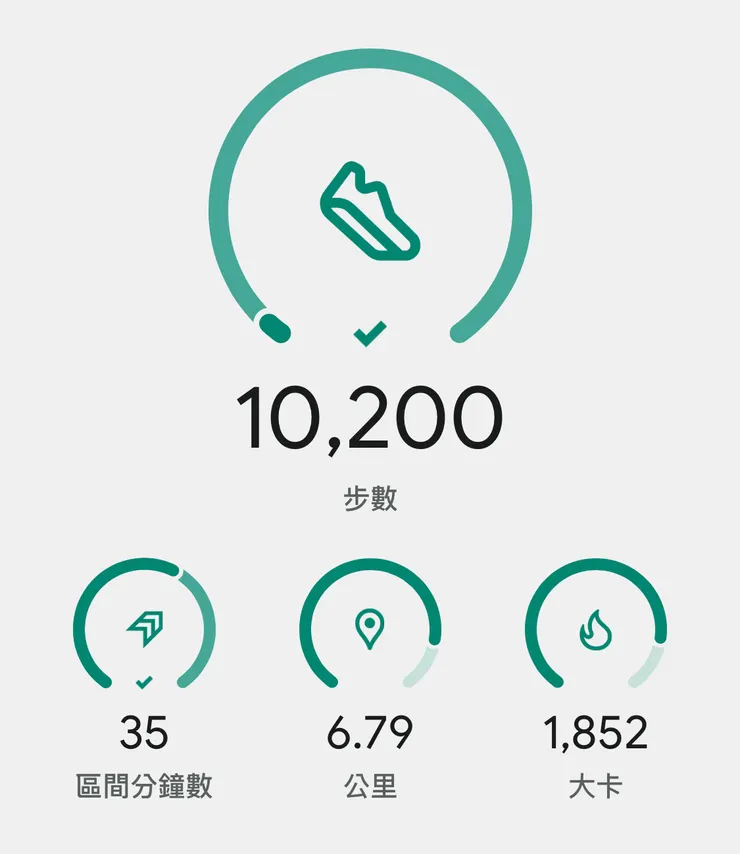Click the checkmark under the Heart Points ring
The height and width of the screenshot is (854, 740).
click(143, 684)
